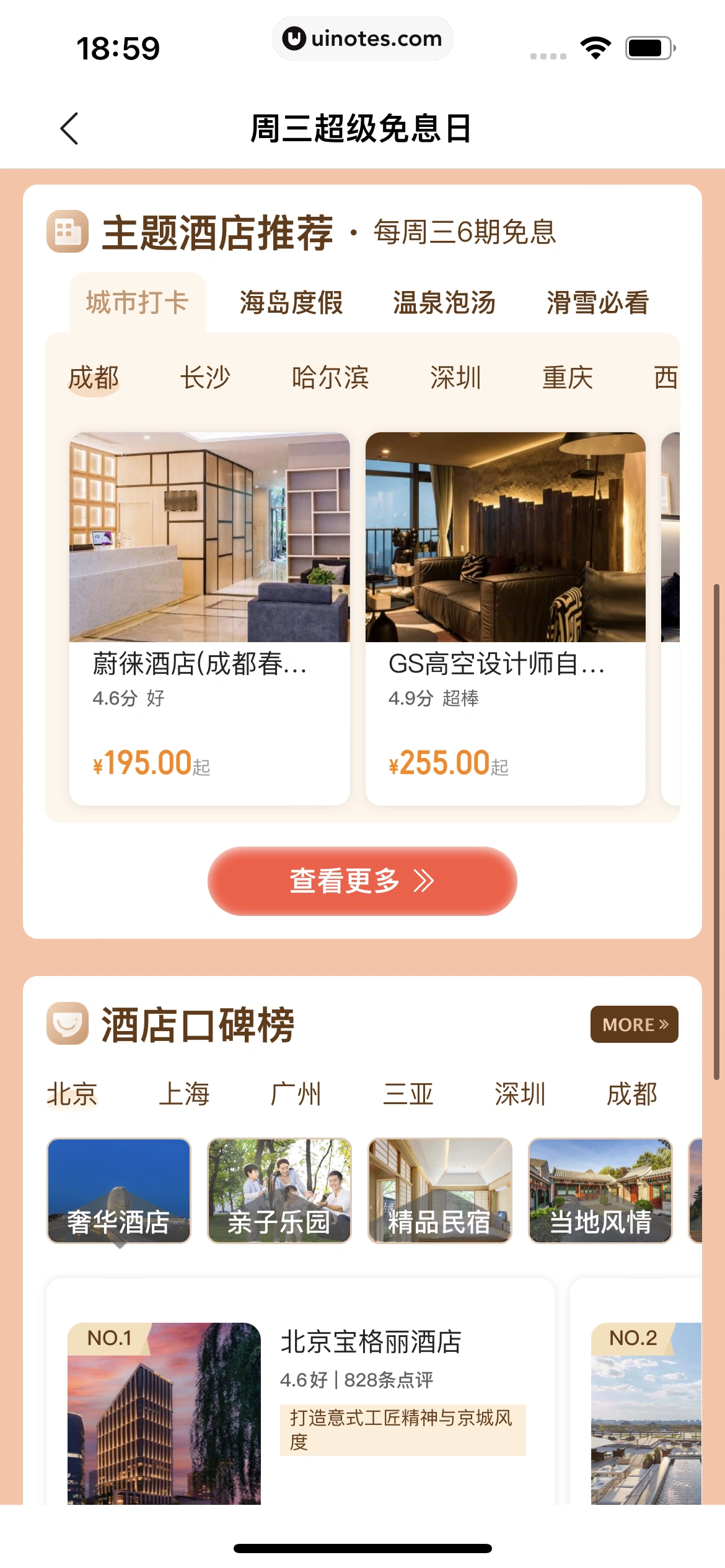The image size is (725, 1568).
Task: Select 长沙 in theme hotel cities
Action: (x=205, y=377)
